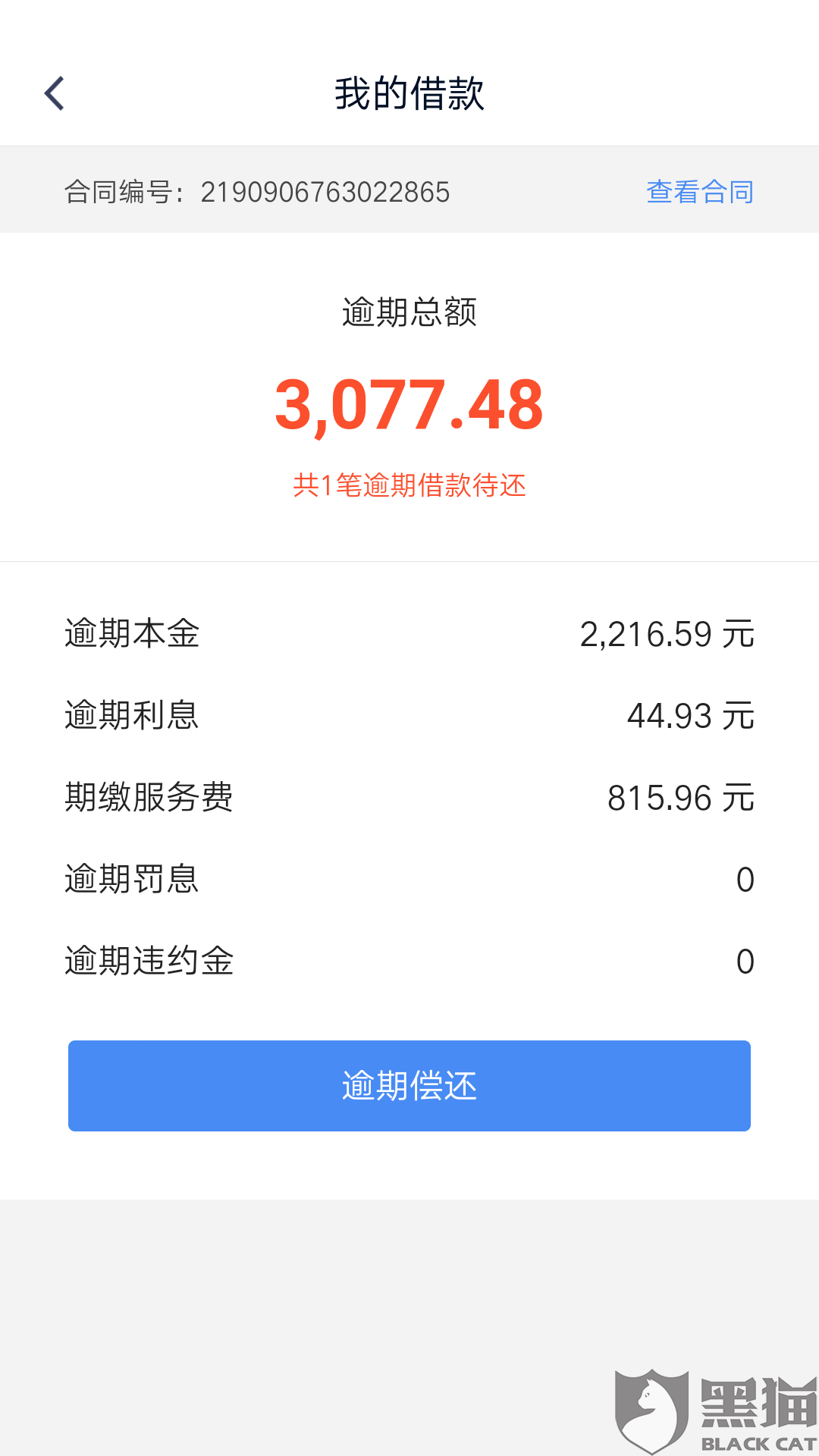Open the 查看合同 link
819x1456 pixels.
pos(700,192)
